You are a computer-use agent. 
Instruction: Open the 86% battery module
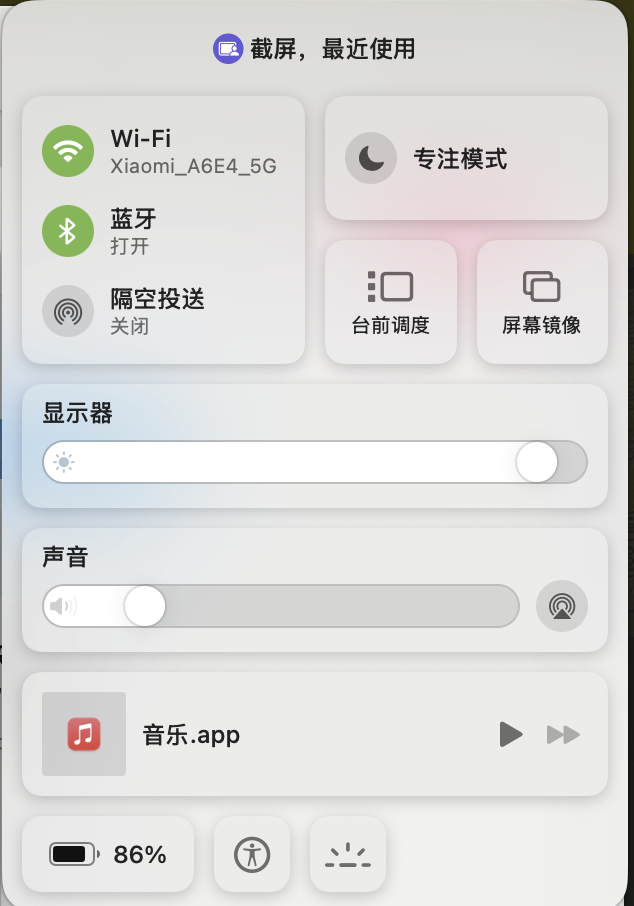click(x=108, y=854)
